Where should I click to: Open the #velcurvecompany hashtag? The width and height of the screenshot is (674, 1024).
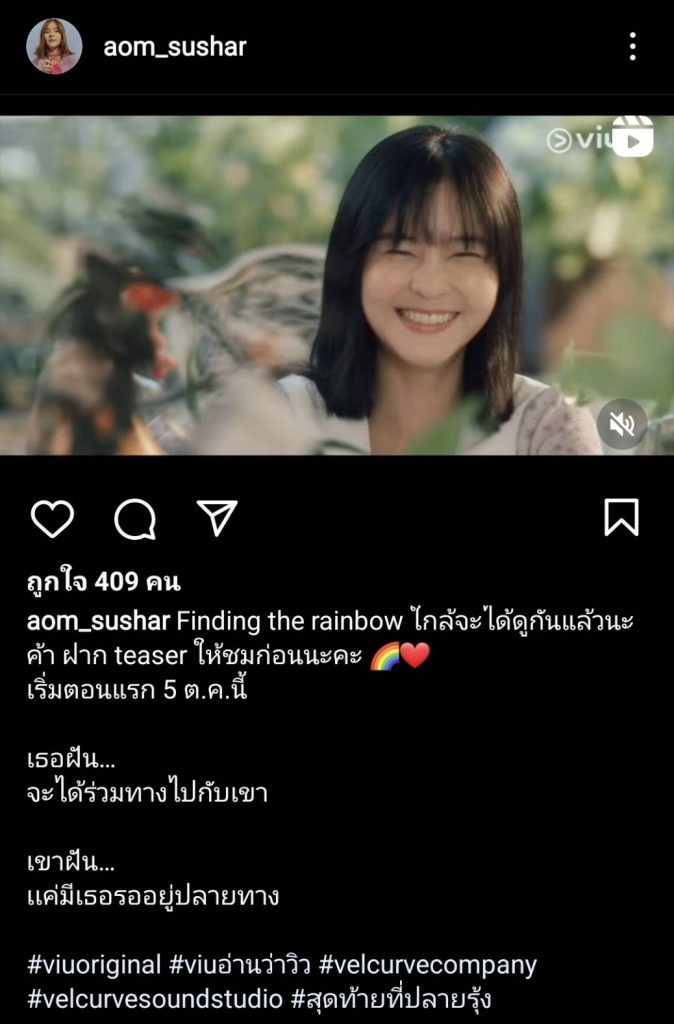(x=428, y=965)
